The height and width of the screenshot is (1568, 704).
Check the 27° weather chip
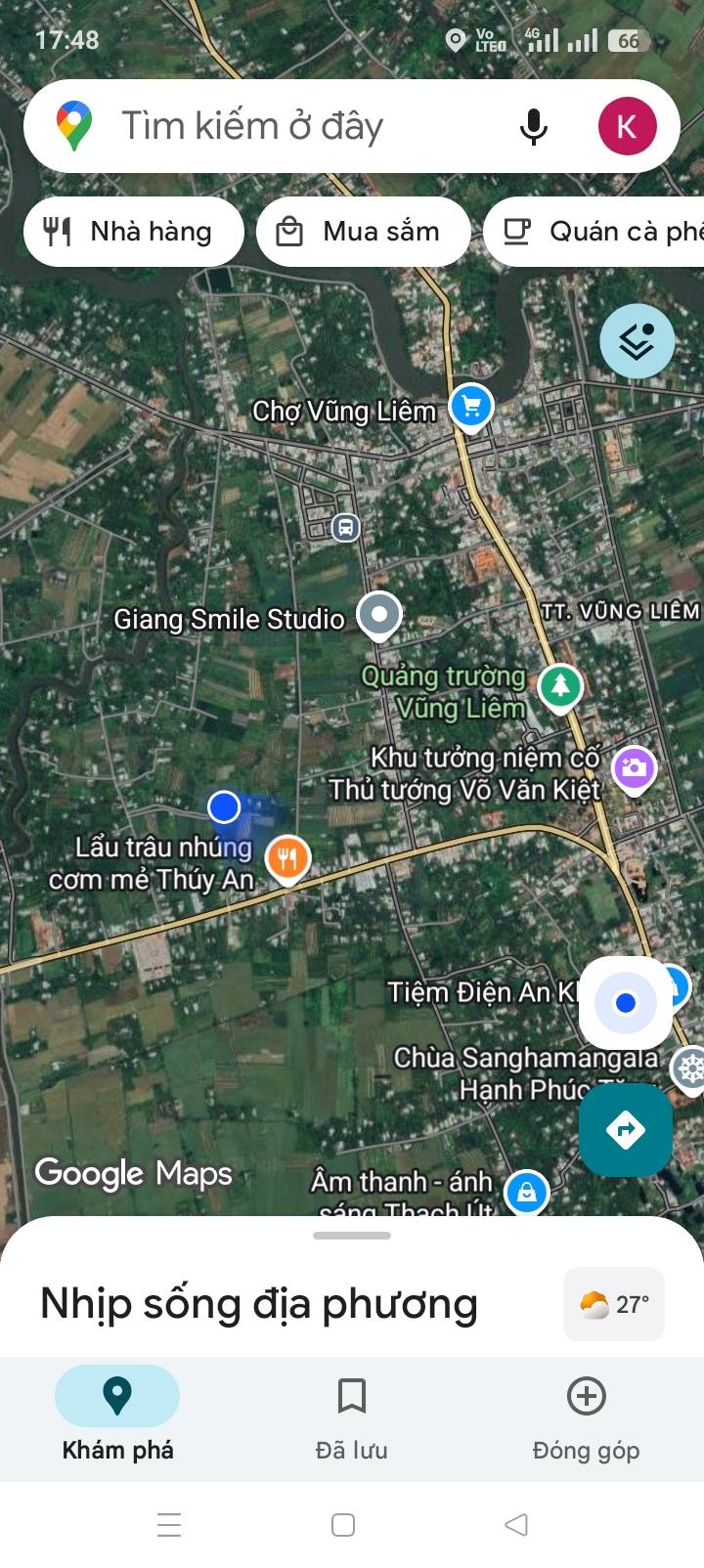pos(614,1304)
